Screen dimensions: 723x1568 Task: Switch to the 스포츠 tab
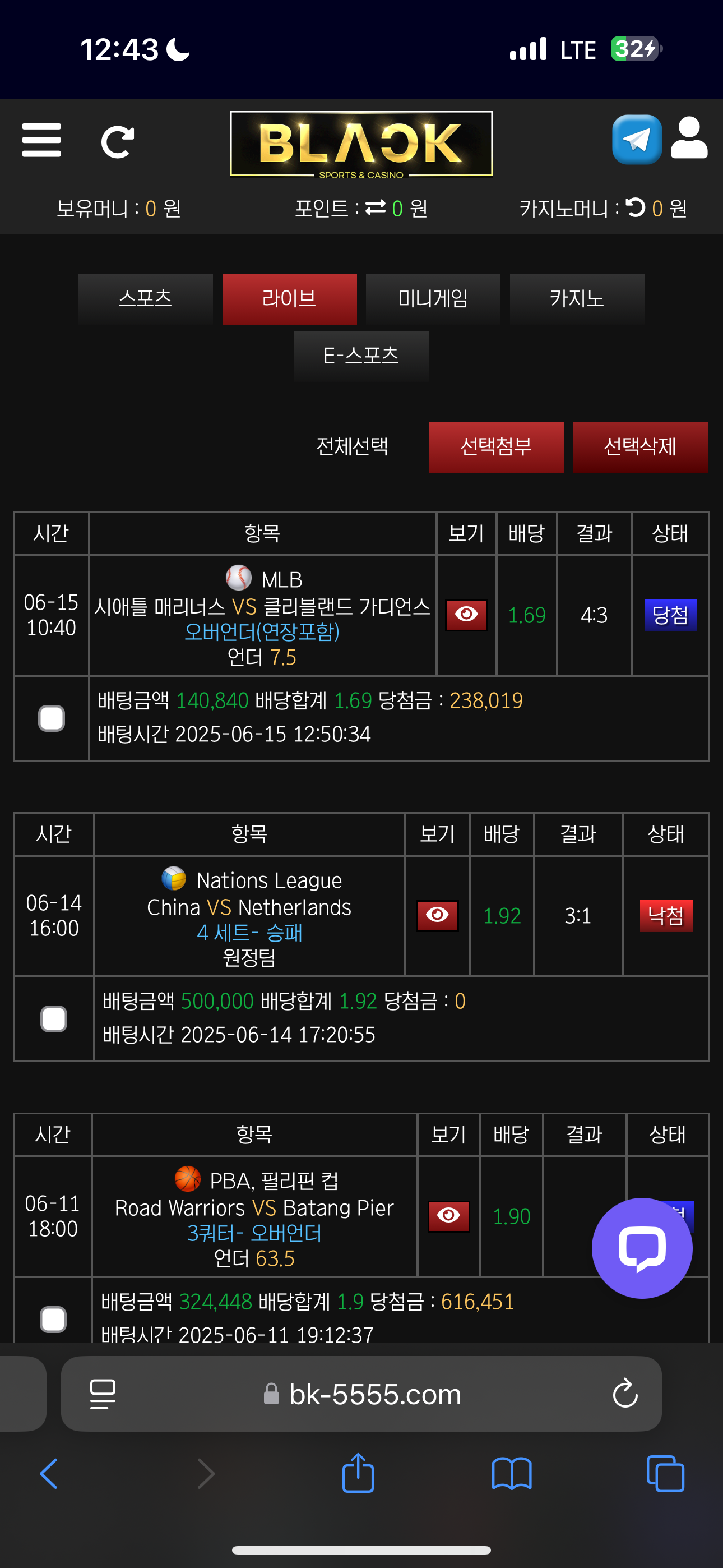pyautogui.click(x=146, y=299)
